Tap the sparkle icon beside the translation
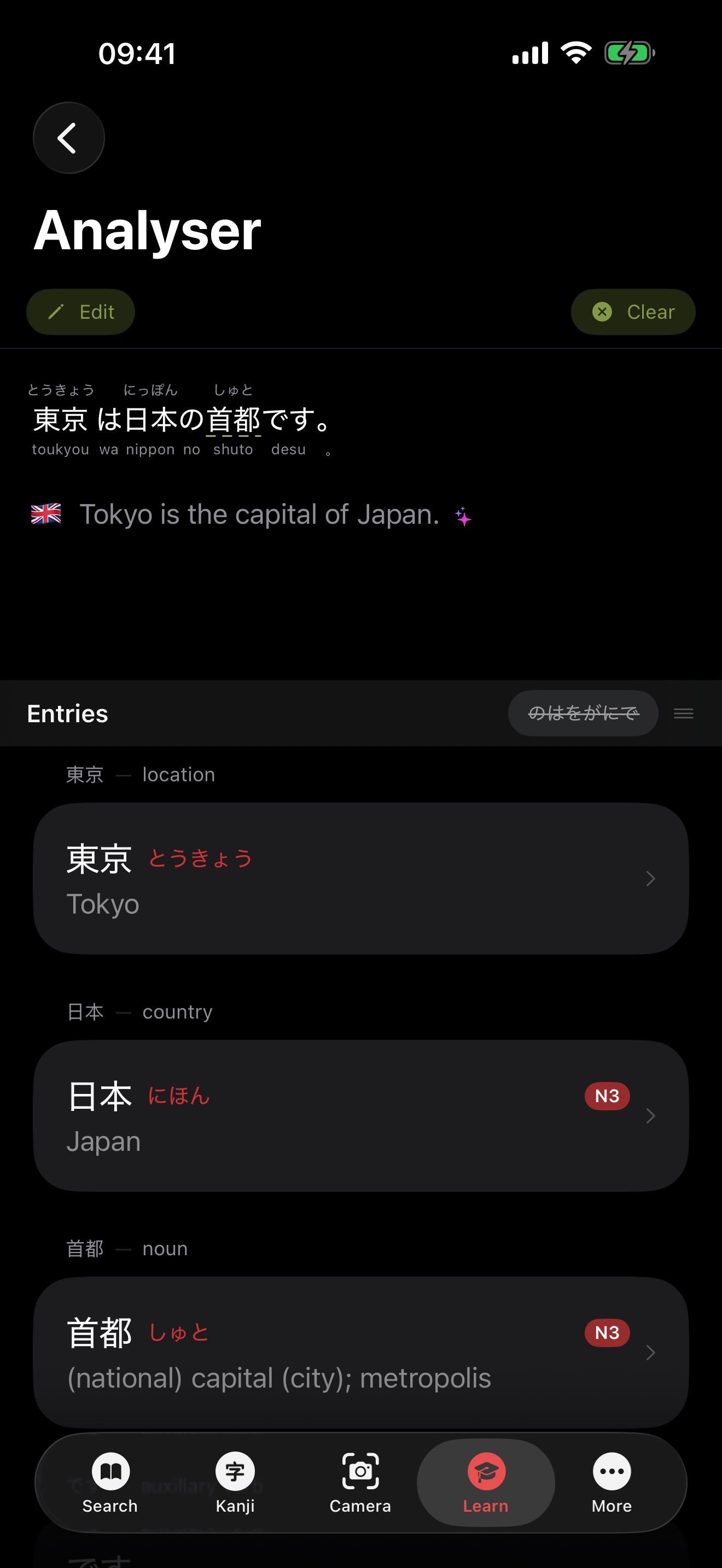722x1568 pixels. click(463, 516)
